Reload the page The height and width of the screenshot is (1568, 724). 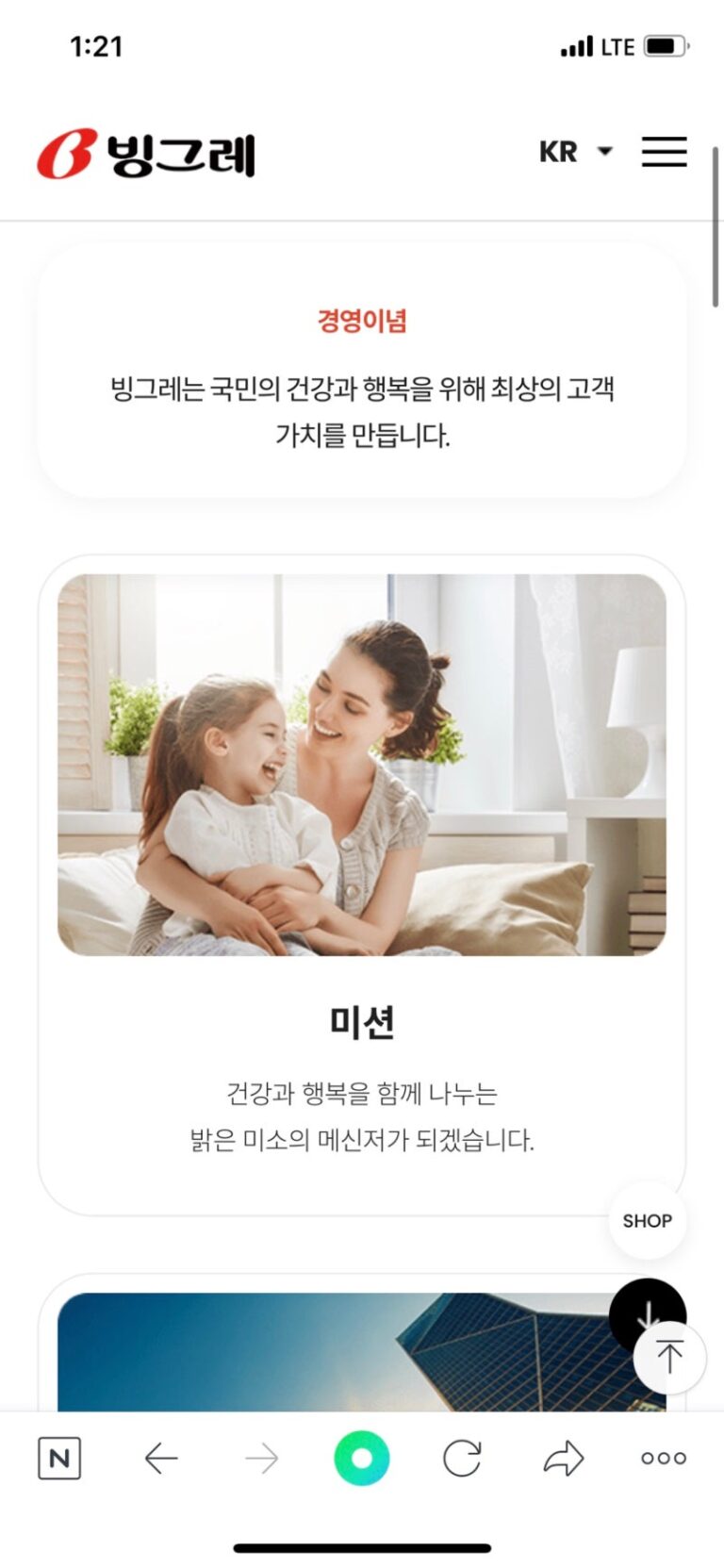[x=462, y=1459]
